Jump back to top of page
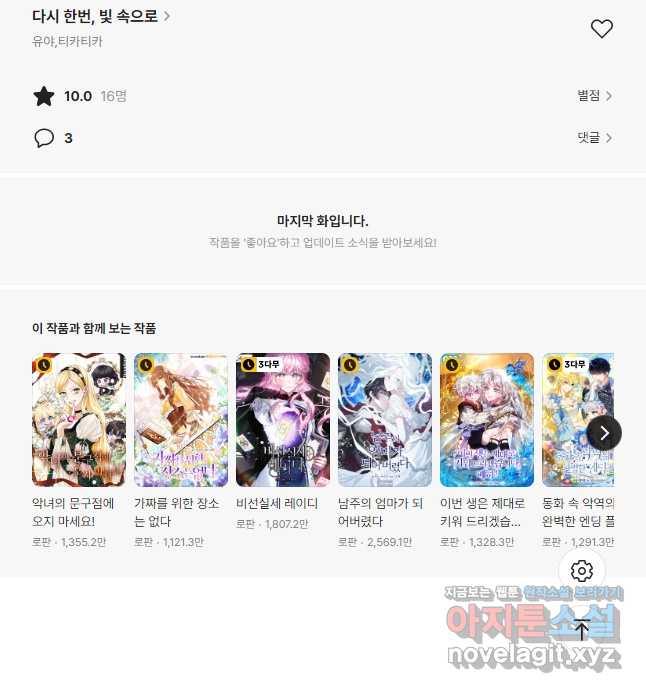 [582, 630]
